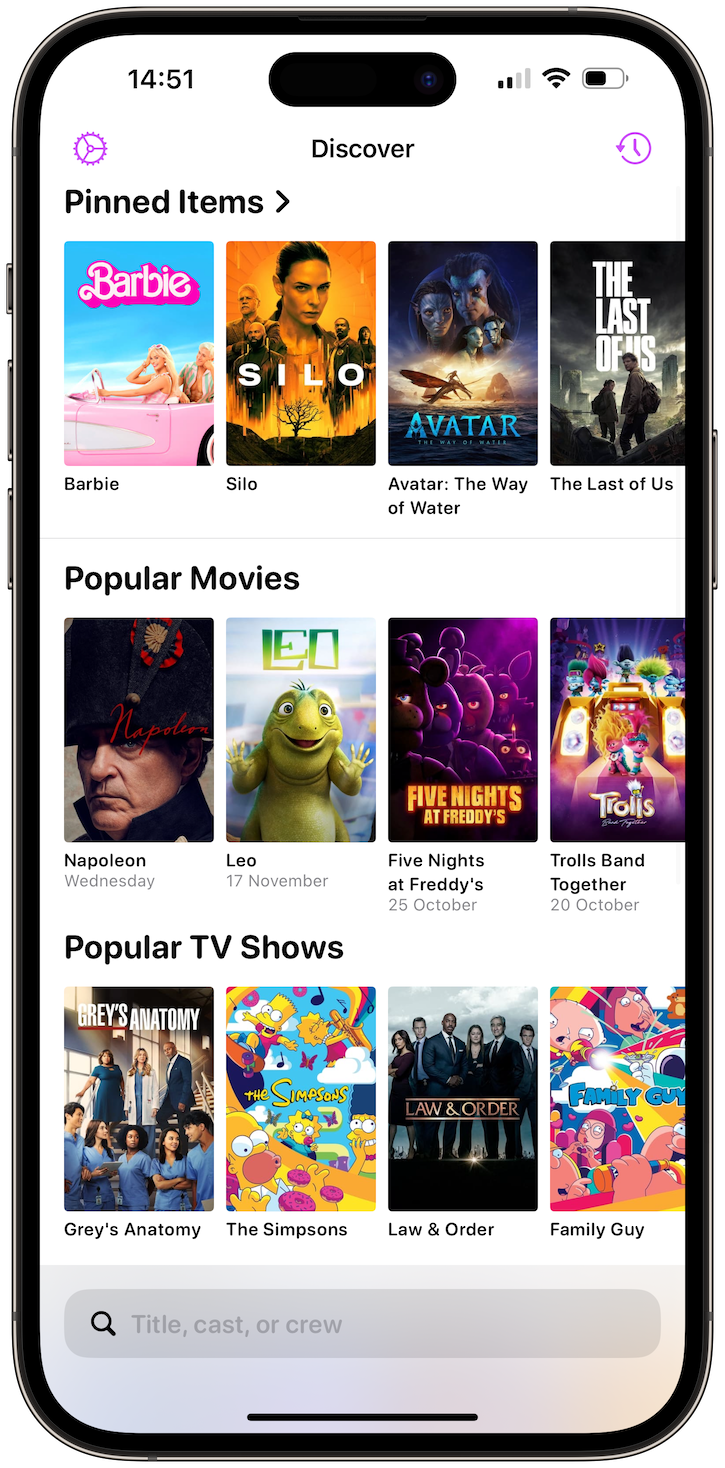The width and height of the screenshot is (725, 1468).
Task: Open Law & Order show
Action: [463, 1099]
